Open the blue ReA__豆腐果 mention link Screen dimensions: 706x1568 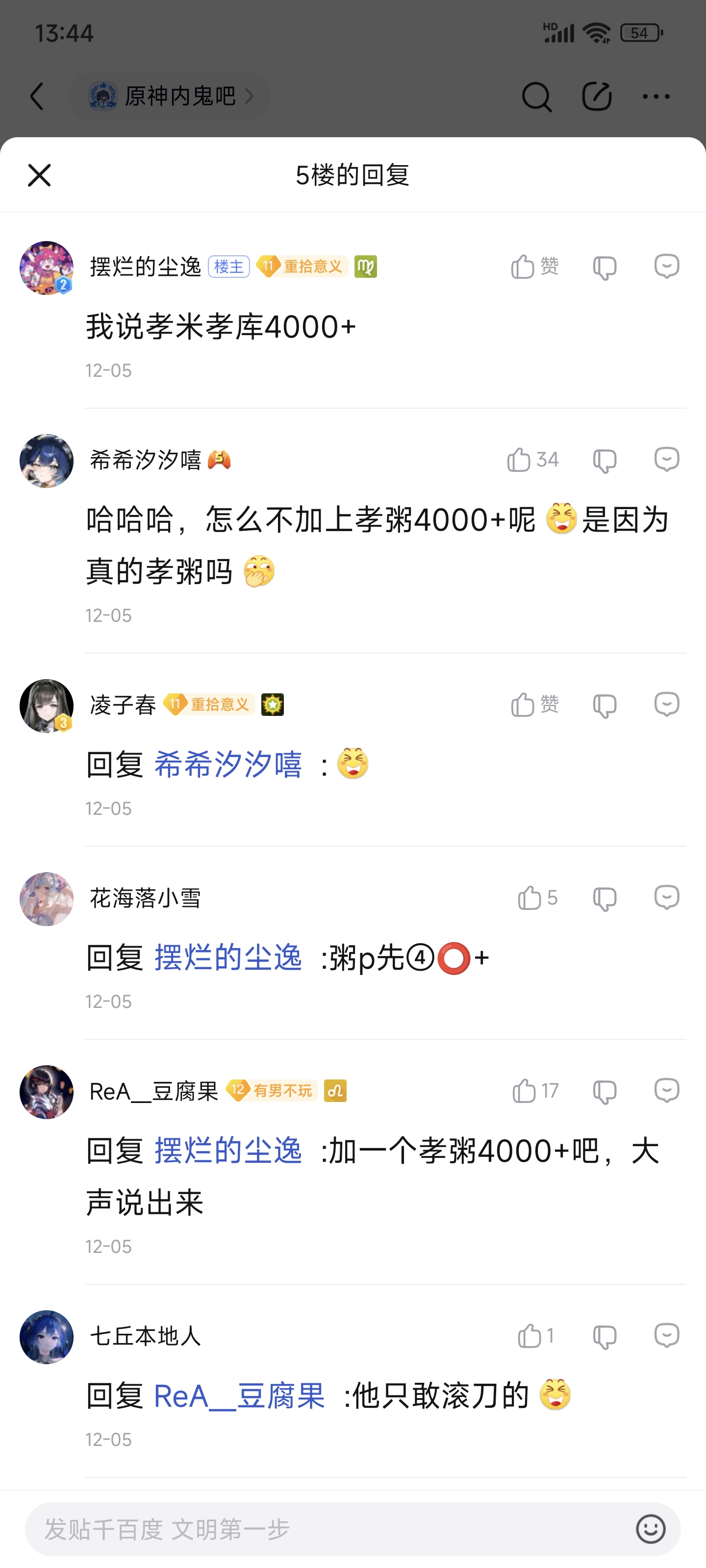click(x=239, y=1396)
